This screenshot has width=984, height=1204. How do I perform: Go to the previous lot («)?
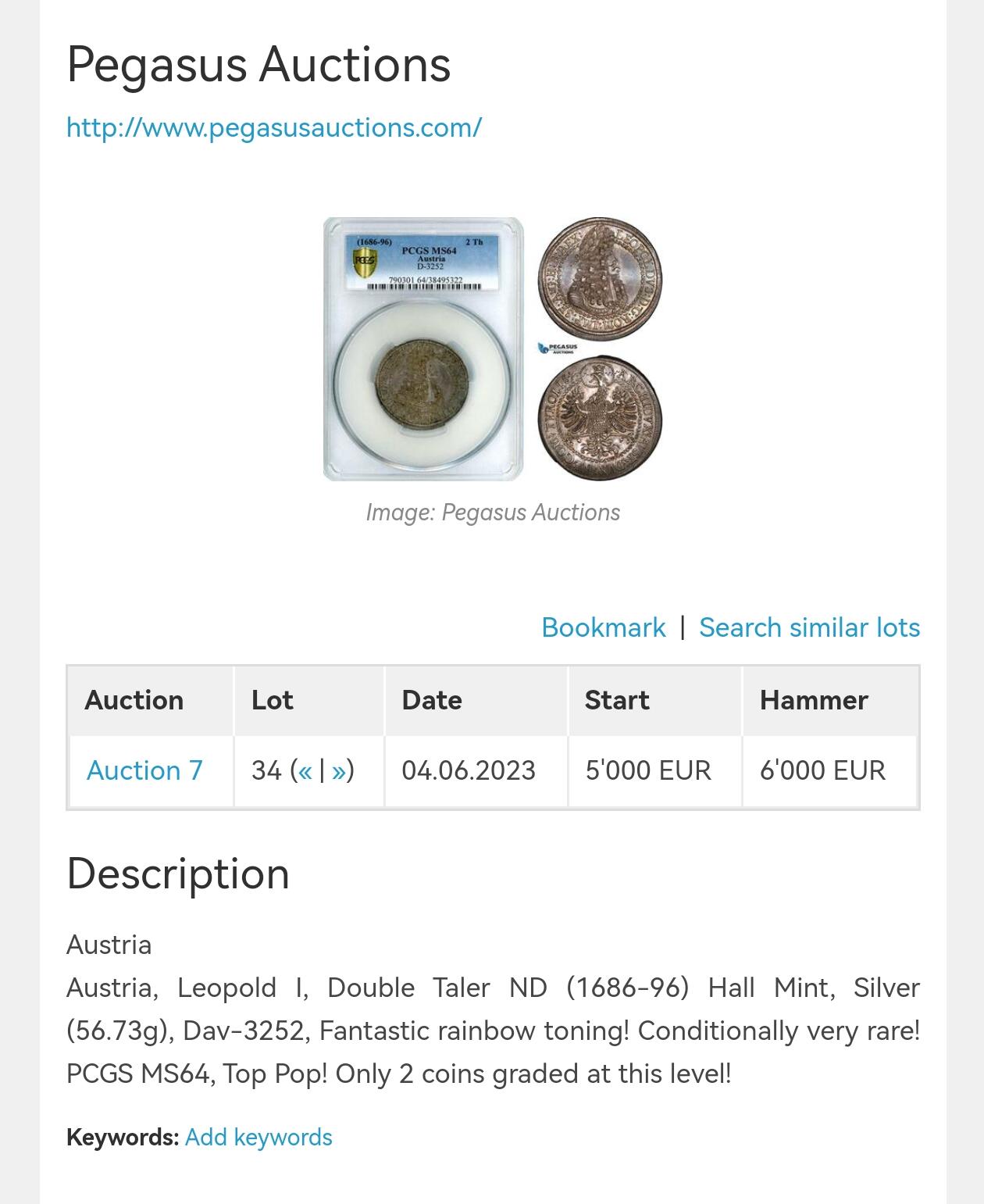(x=305, y=771)
